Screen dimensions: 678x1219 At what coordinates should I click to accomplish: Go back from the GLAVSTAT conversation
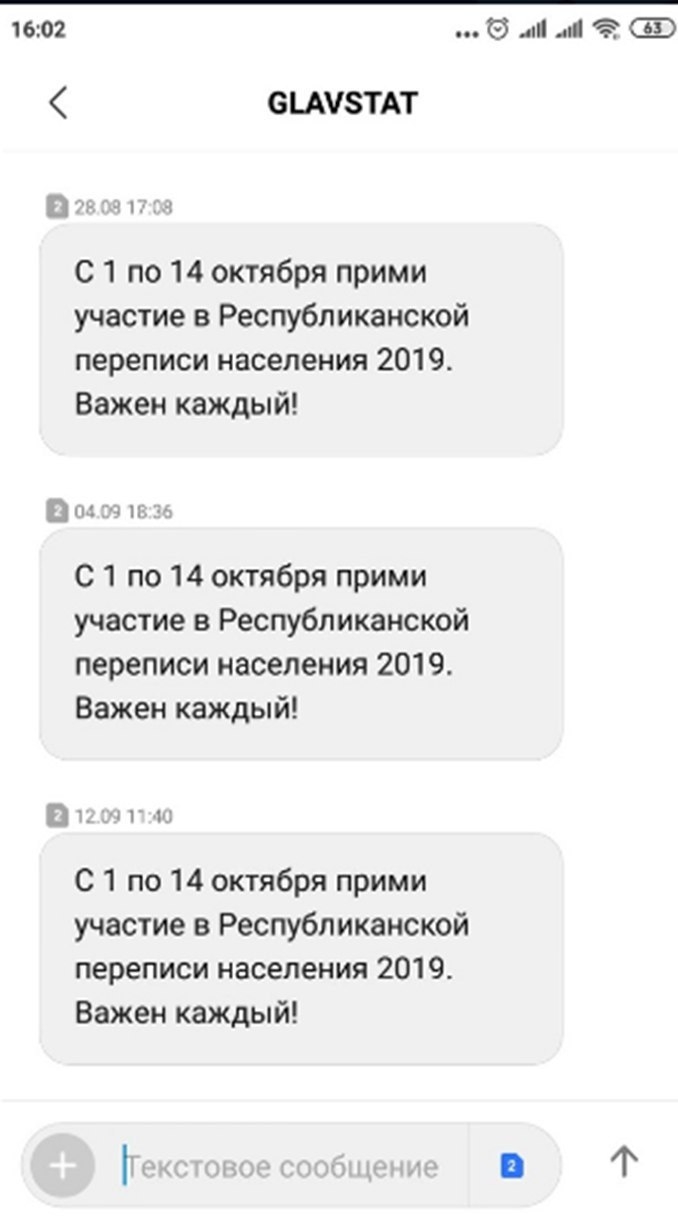(x=58, y=102)
